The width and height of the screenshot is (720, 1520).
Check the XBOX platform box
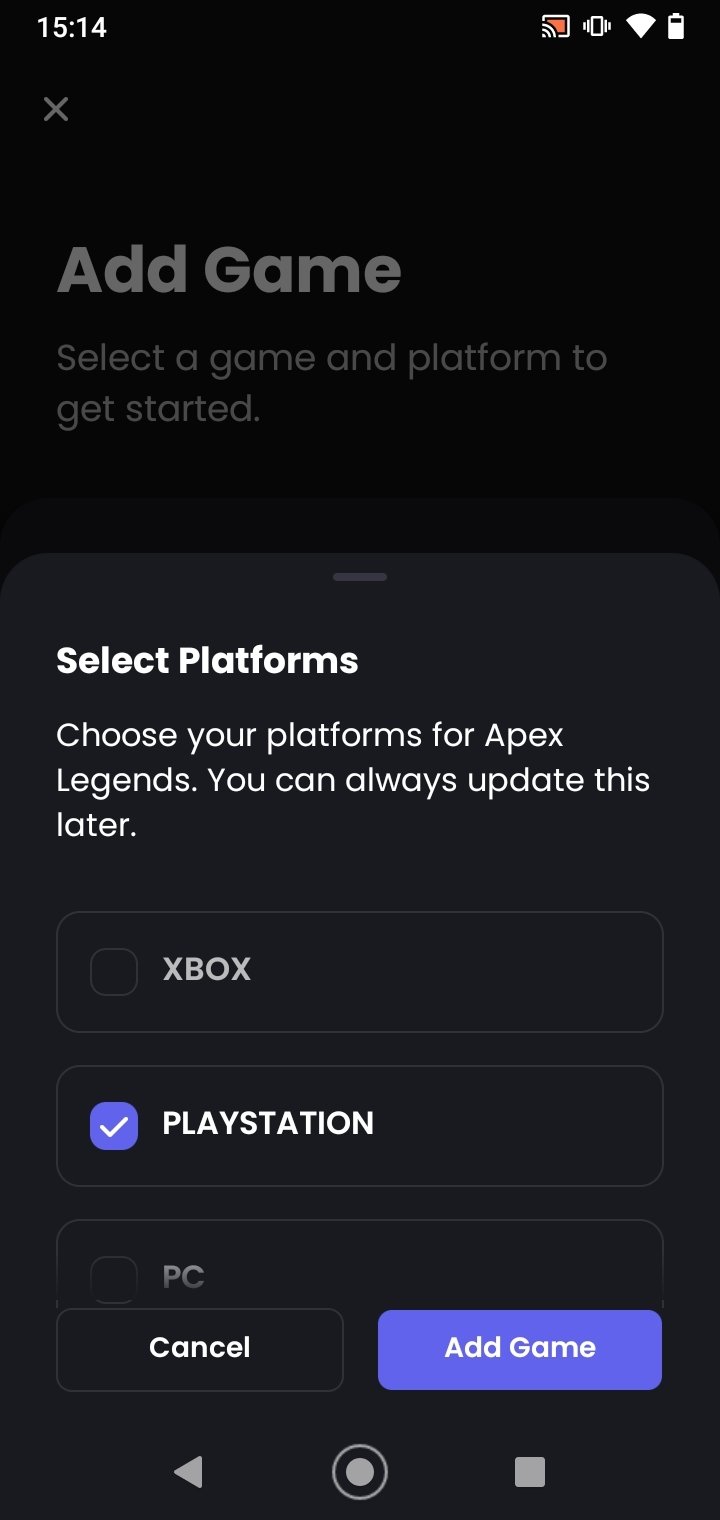[114, 972]
